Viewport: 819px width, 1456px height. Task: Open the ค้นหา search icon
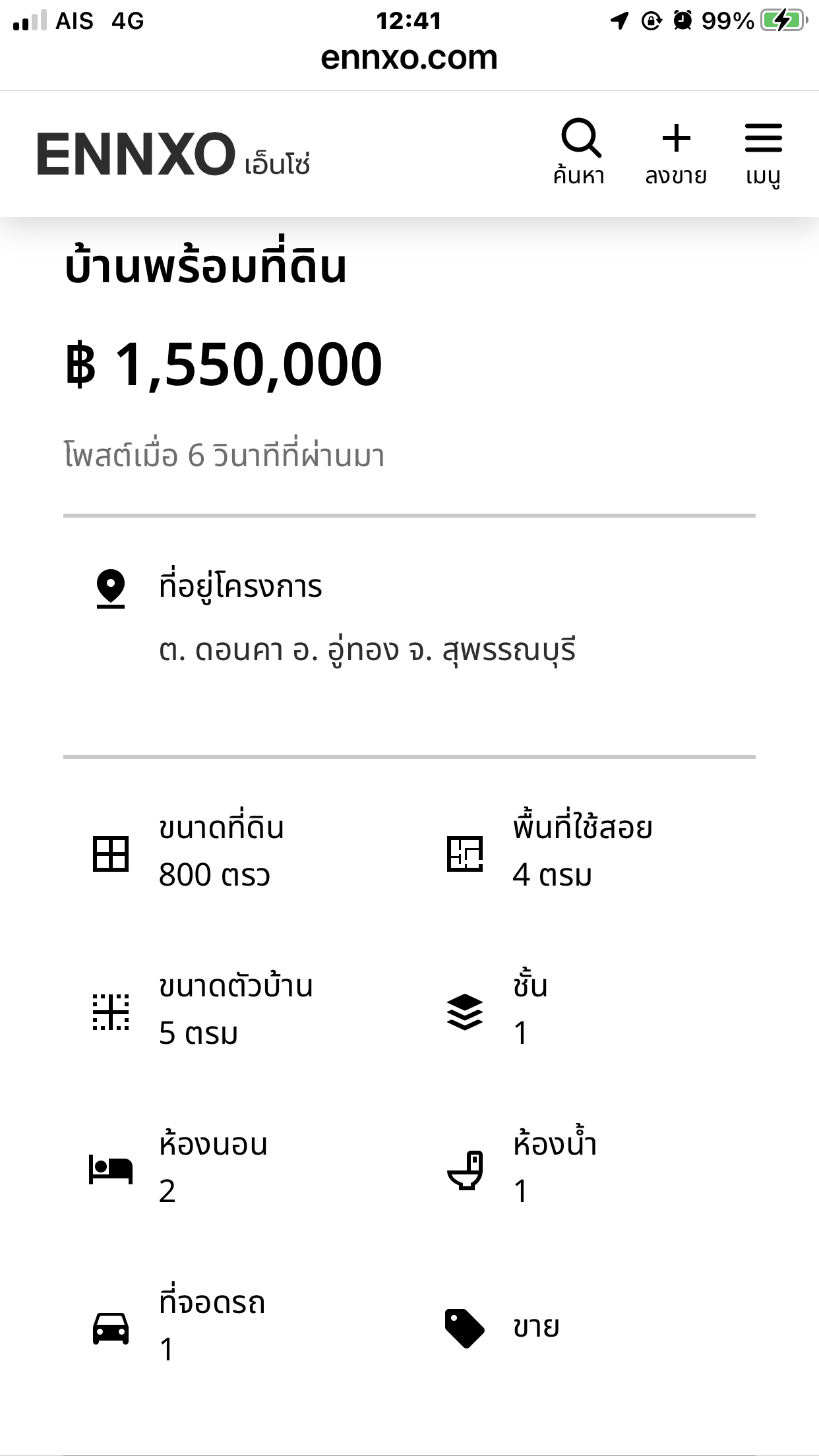[x=580, y=153]
